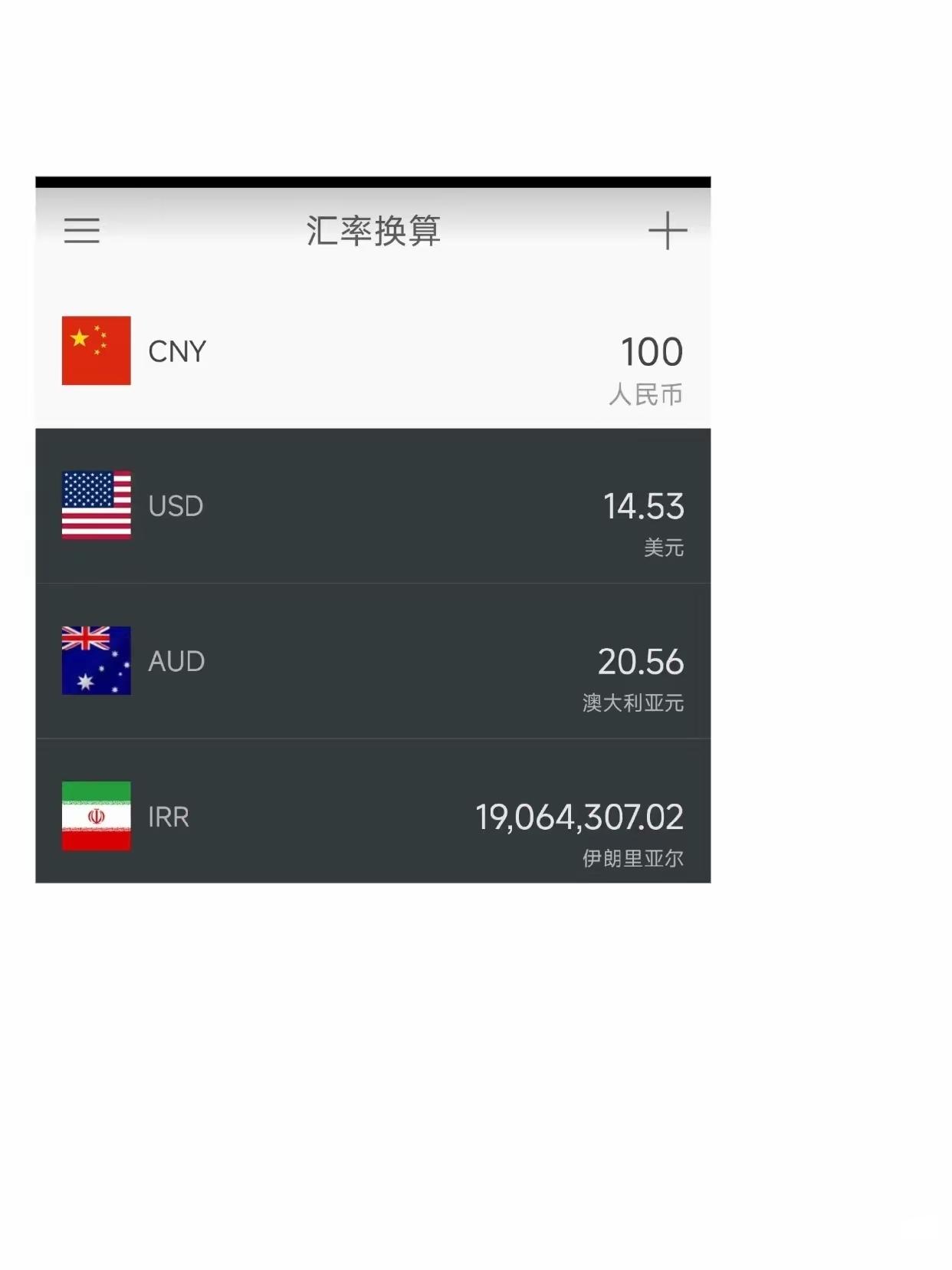The height and width of the screenshot is (1270, 952).
Task: Click the United States flag icon
Action: click(95, 506)
